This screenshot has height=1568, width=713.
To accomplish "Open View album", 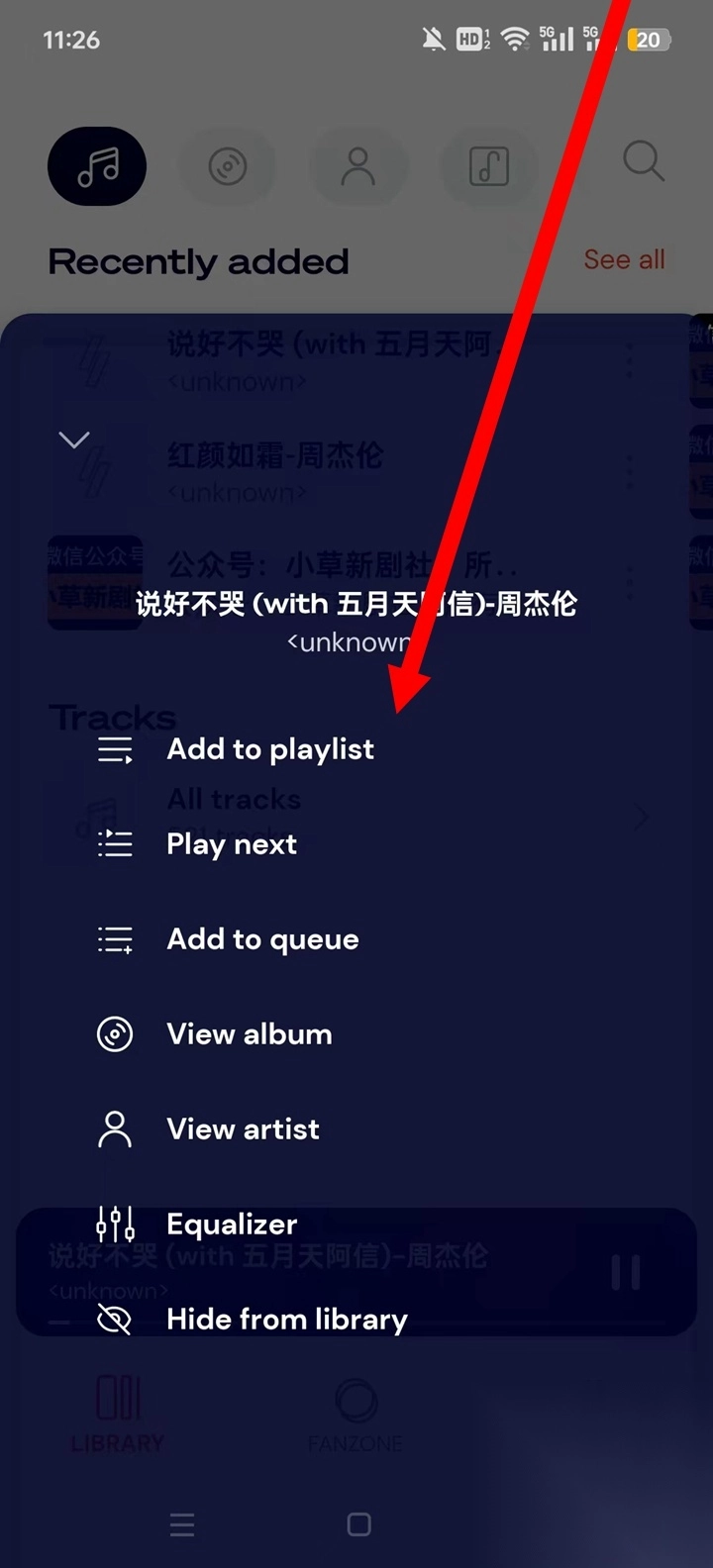I will tap(249, 1034).
